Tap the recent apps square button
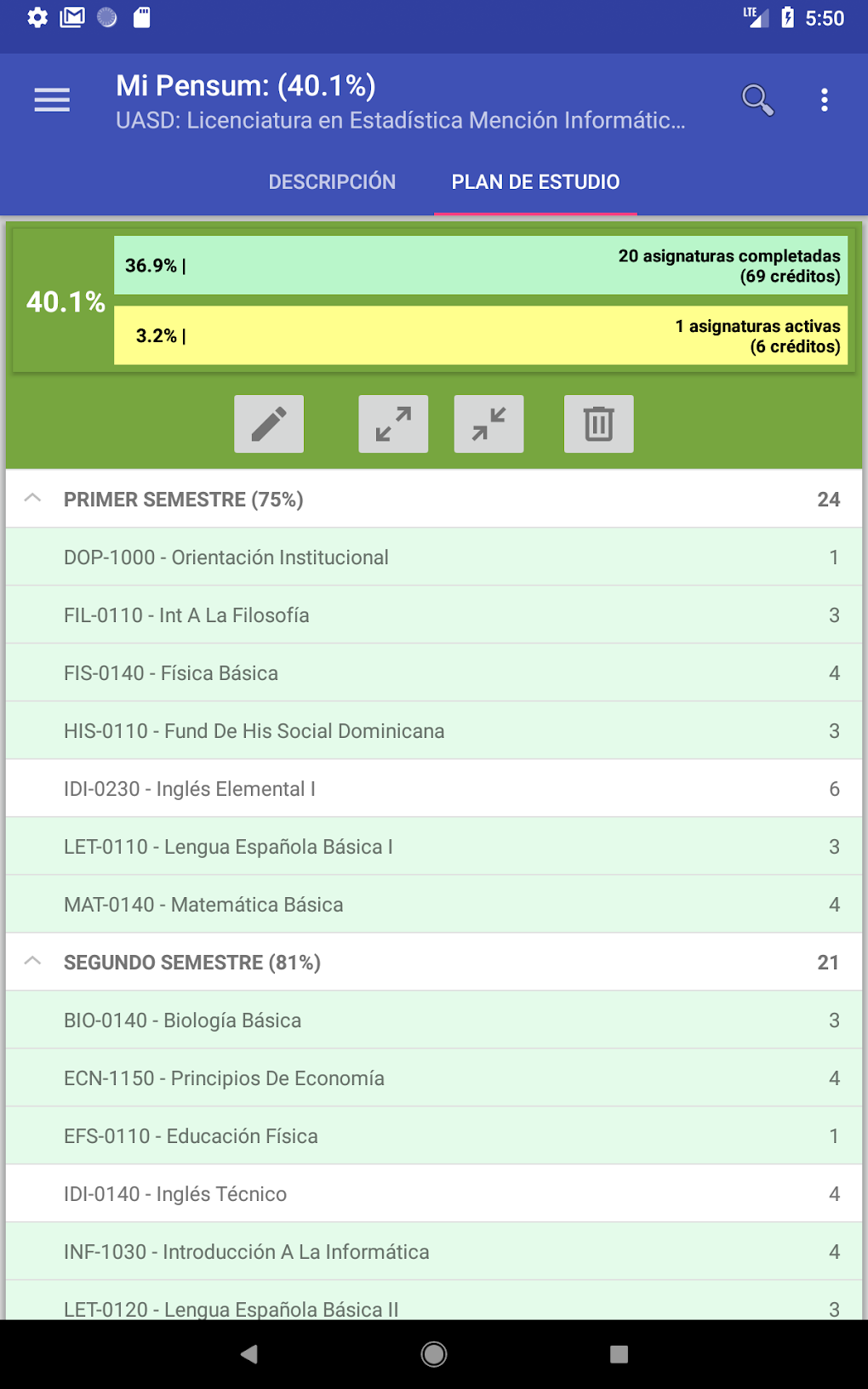Viewport: 868px width, 1389px height. point(619,1353)
